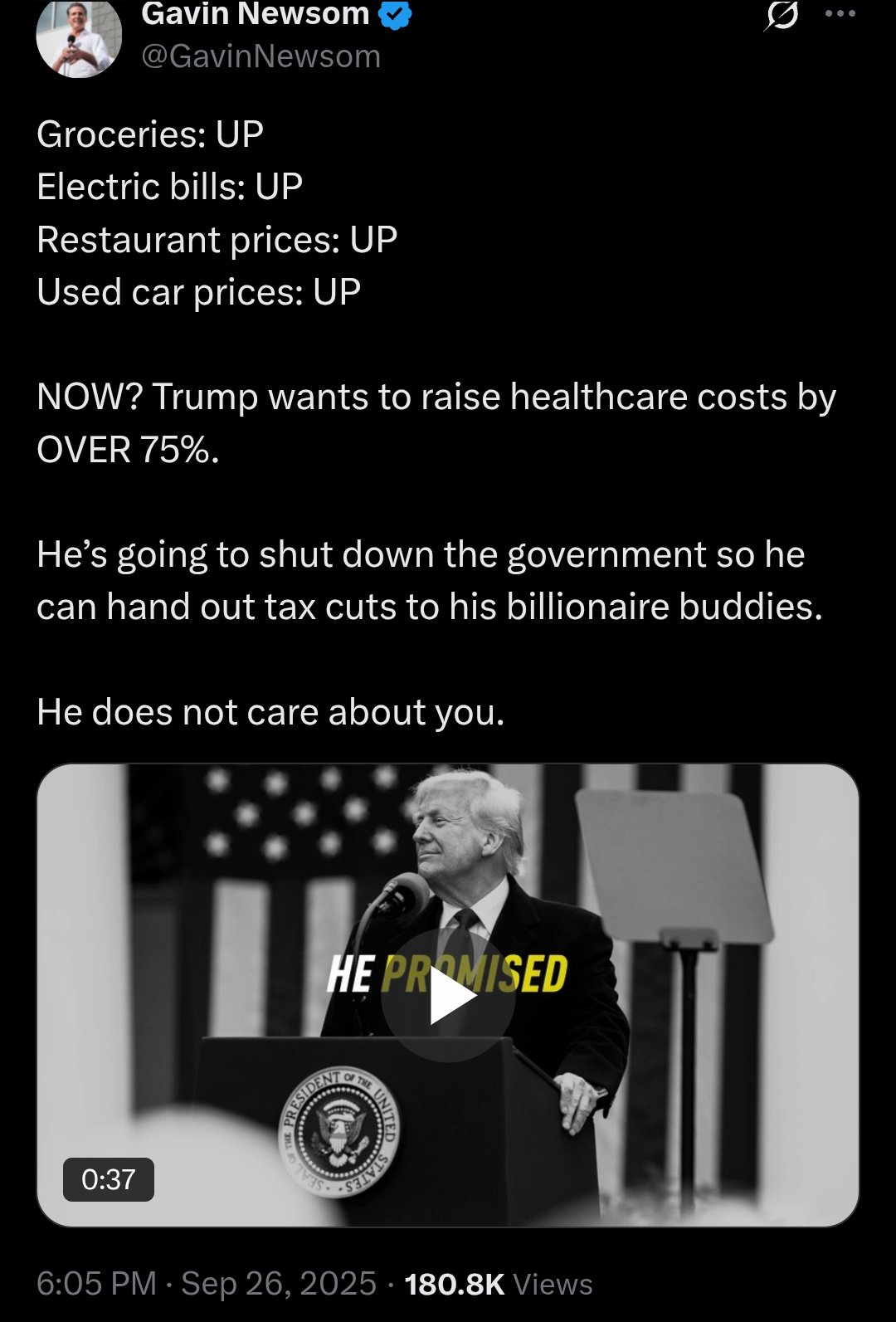Play the 'He Promised' video
This screenshot has height=1322, width=896.
pyautogui.click(x=448, y=995)
